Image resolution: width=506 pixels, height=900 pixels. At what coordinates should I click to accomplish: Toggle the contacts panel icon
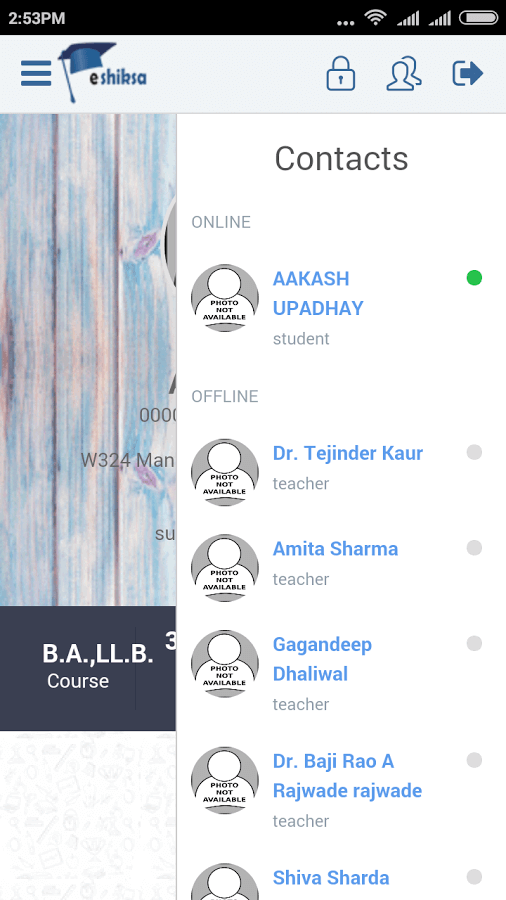[404, 73]
